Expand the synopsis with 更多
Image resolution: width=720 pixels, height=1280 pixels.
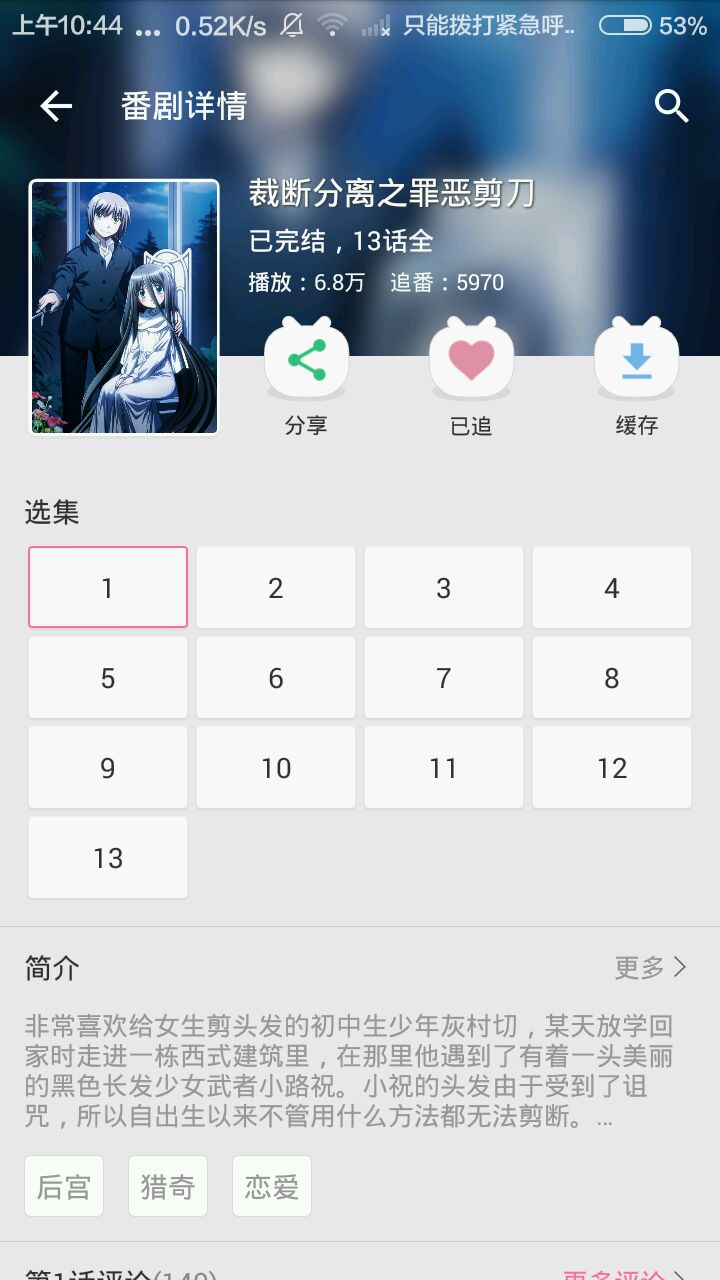point(651,967)
